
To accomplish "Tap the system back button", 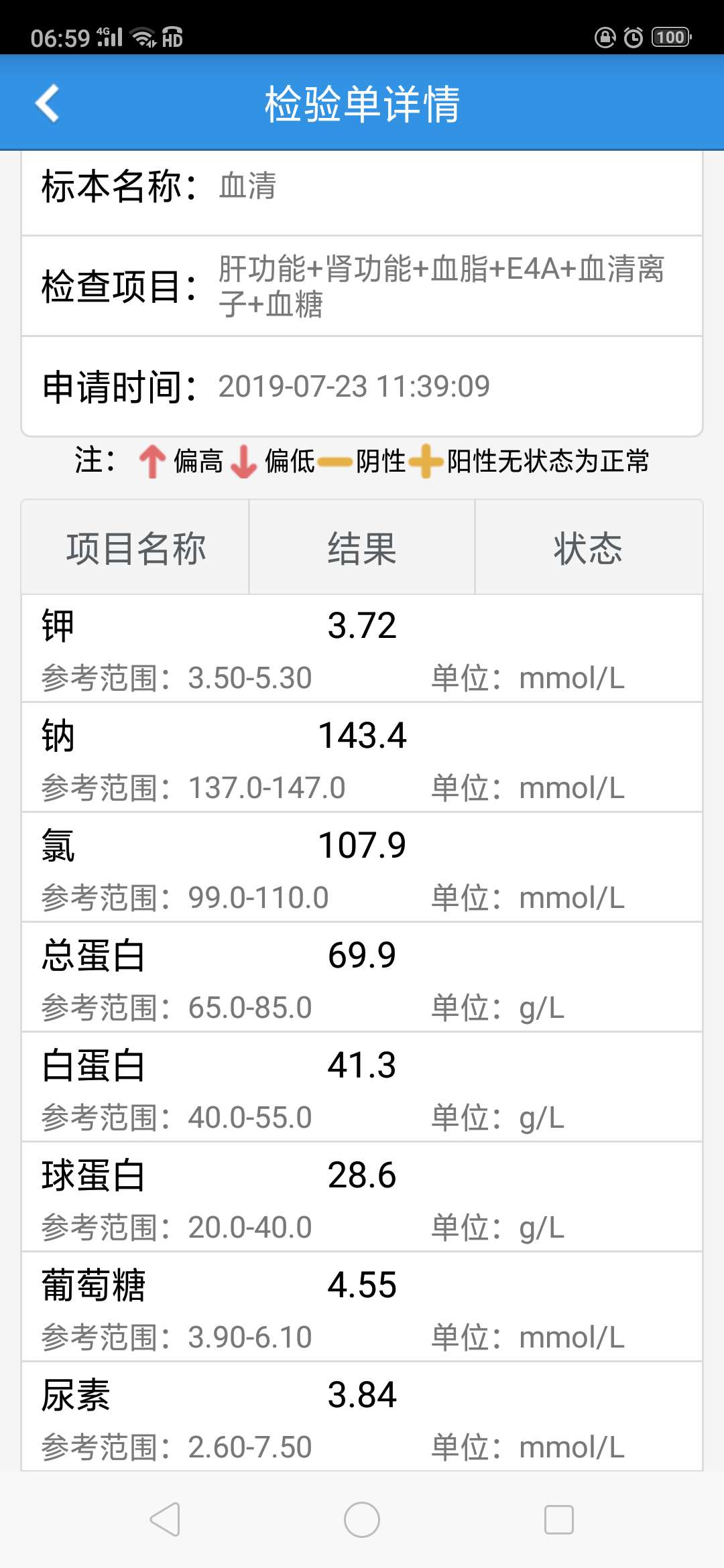I will (x=165, y=1519).
